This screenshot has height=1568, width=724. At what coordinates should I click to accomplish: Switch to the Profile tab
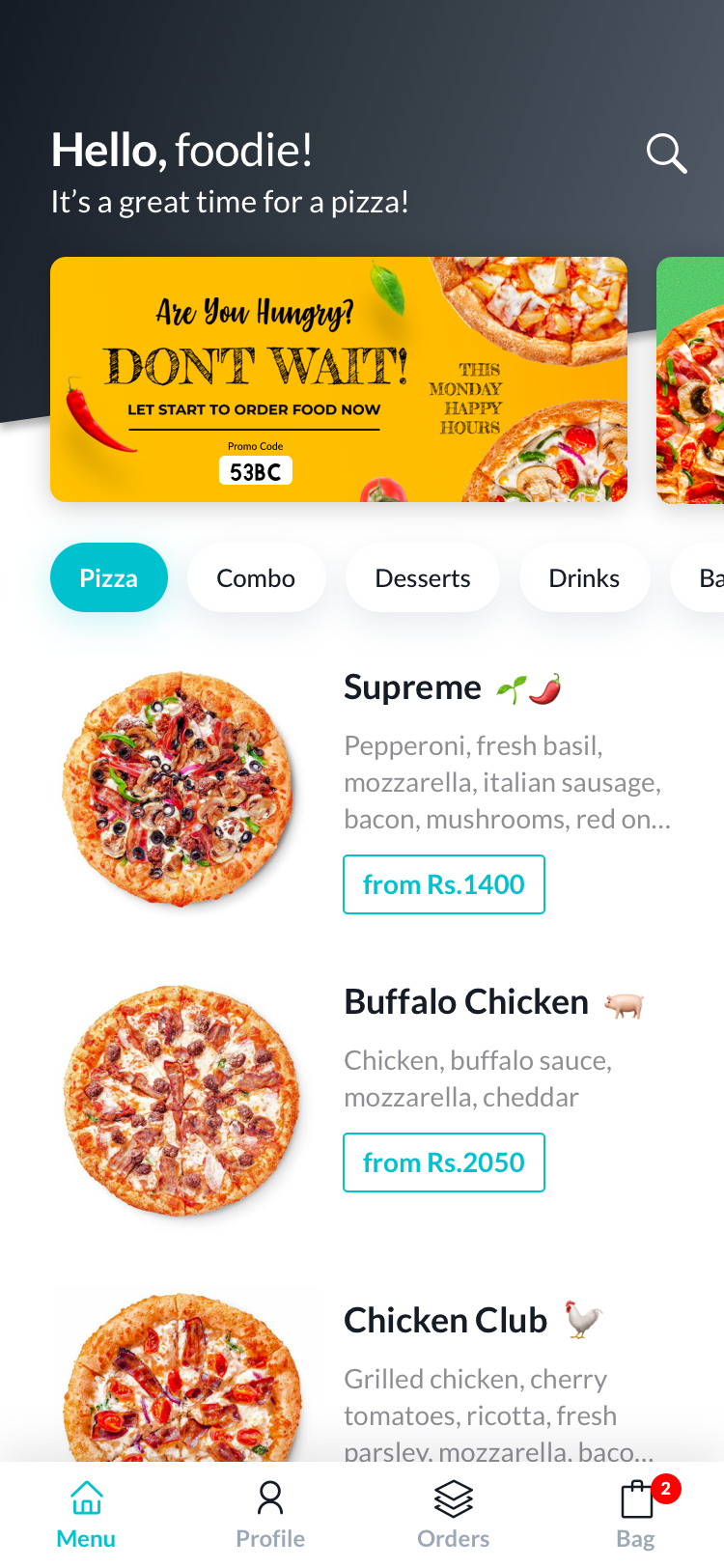click(270, 1515)
